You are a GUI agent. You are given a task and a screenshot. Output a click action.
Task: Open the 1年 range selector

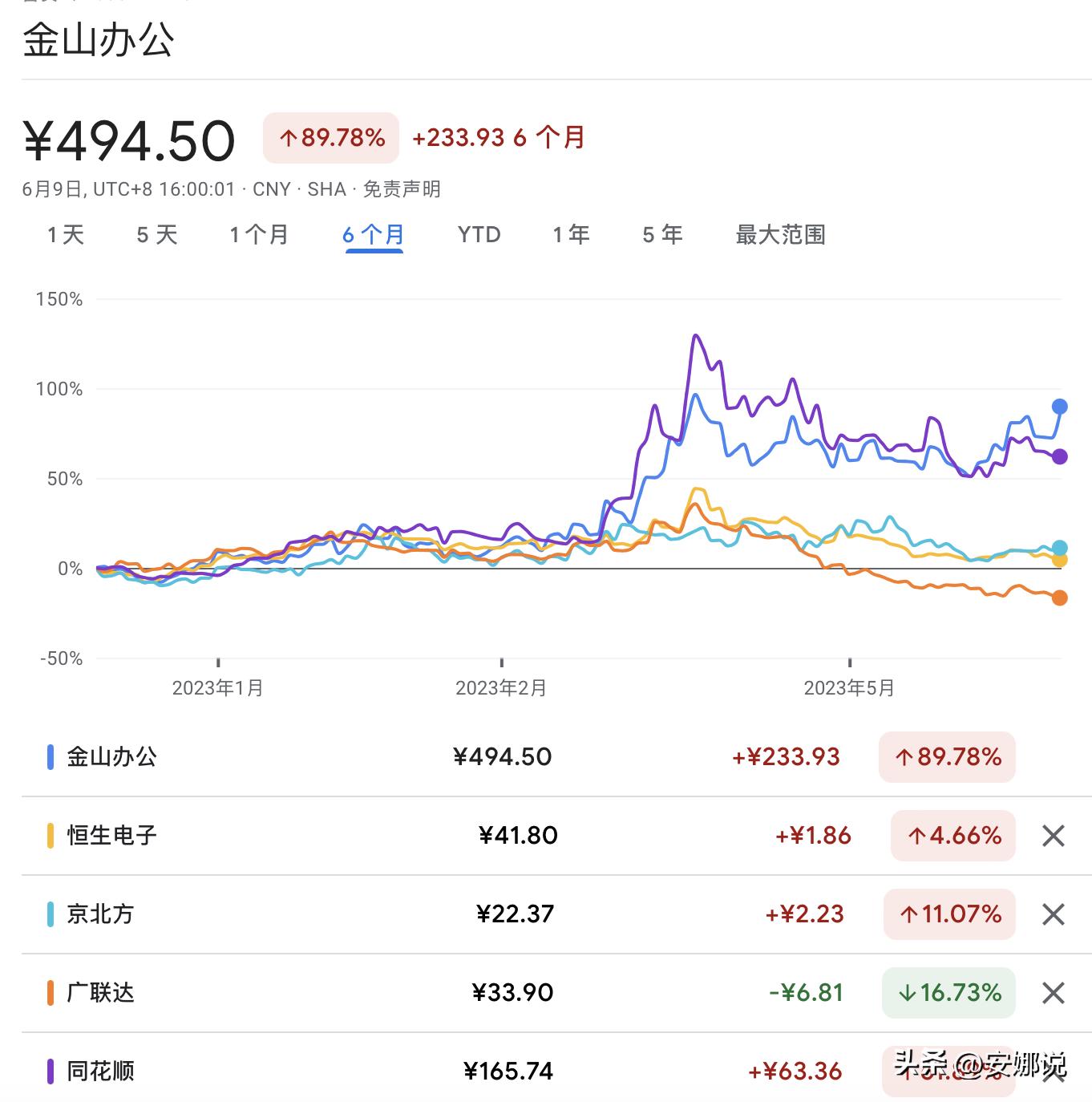point(571,235)
